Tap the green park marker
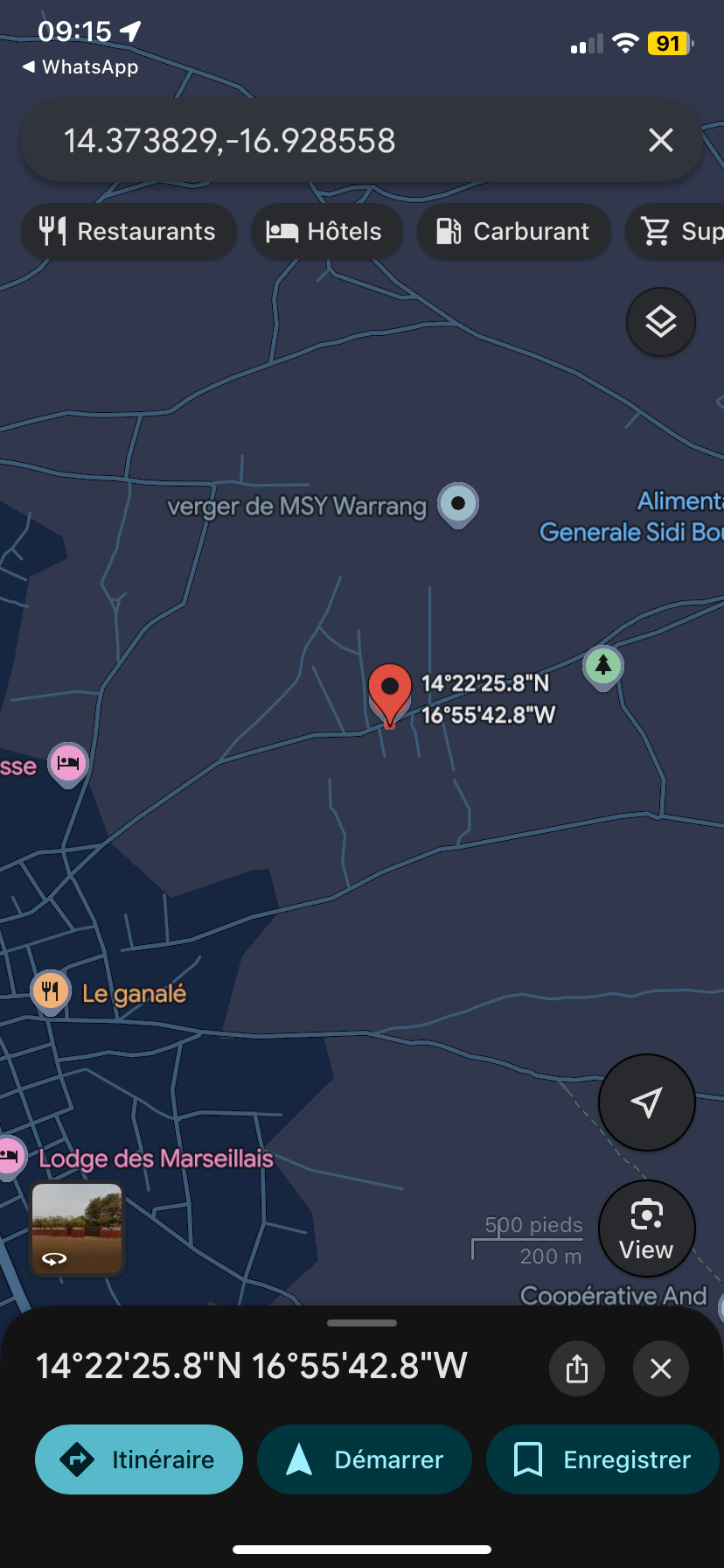The height and width of the screenshot is (1568, 724). click(x=602, y=667)
